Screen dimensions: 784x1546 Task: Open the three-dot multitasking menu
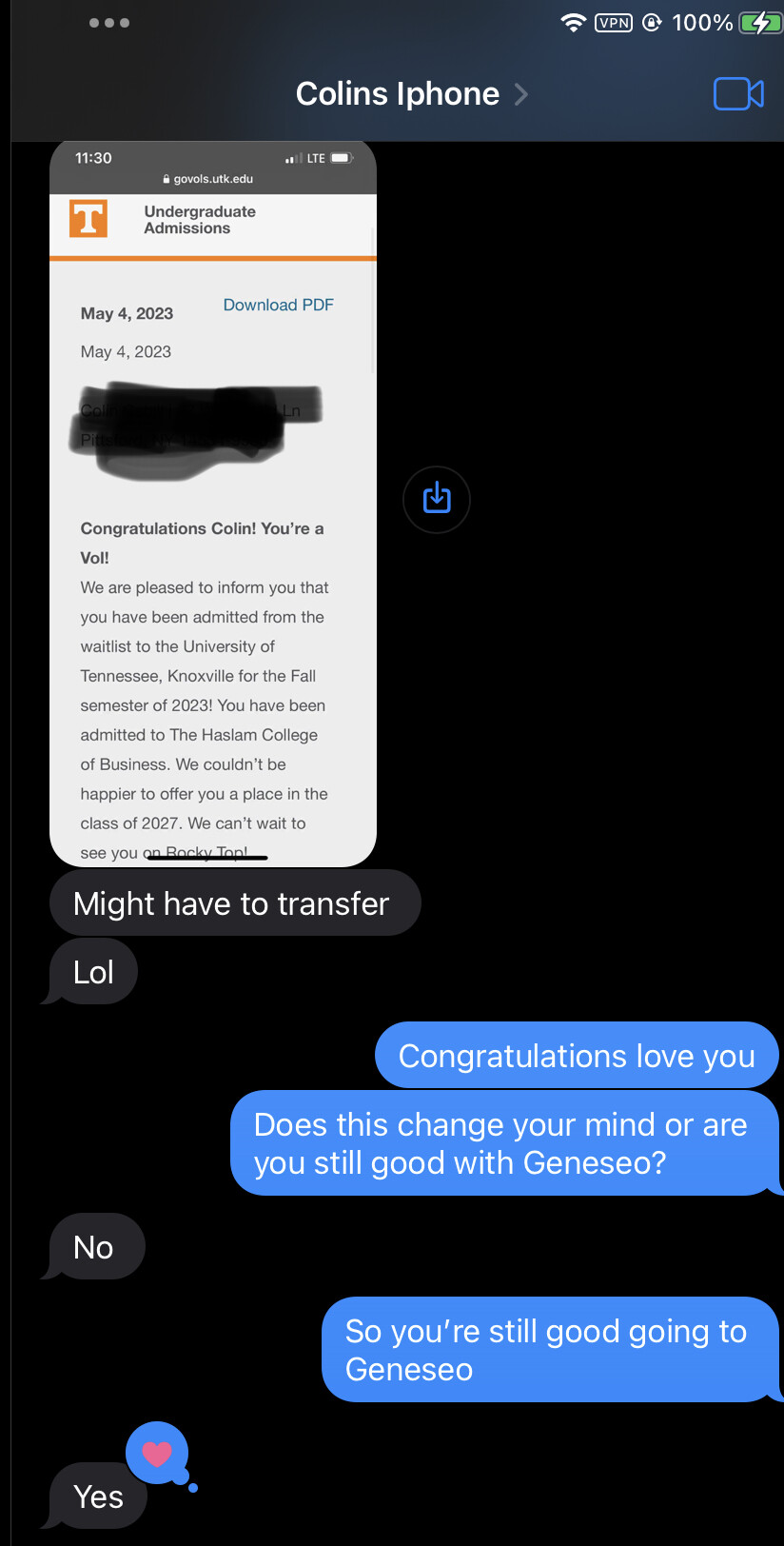[x=109, y=23]
